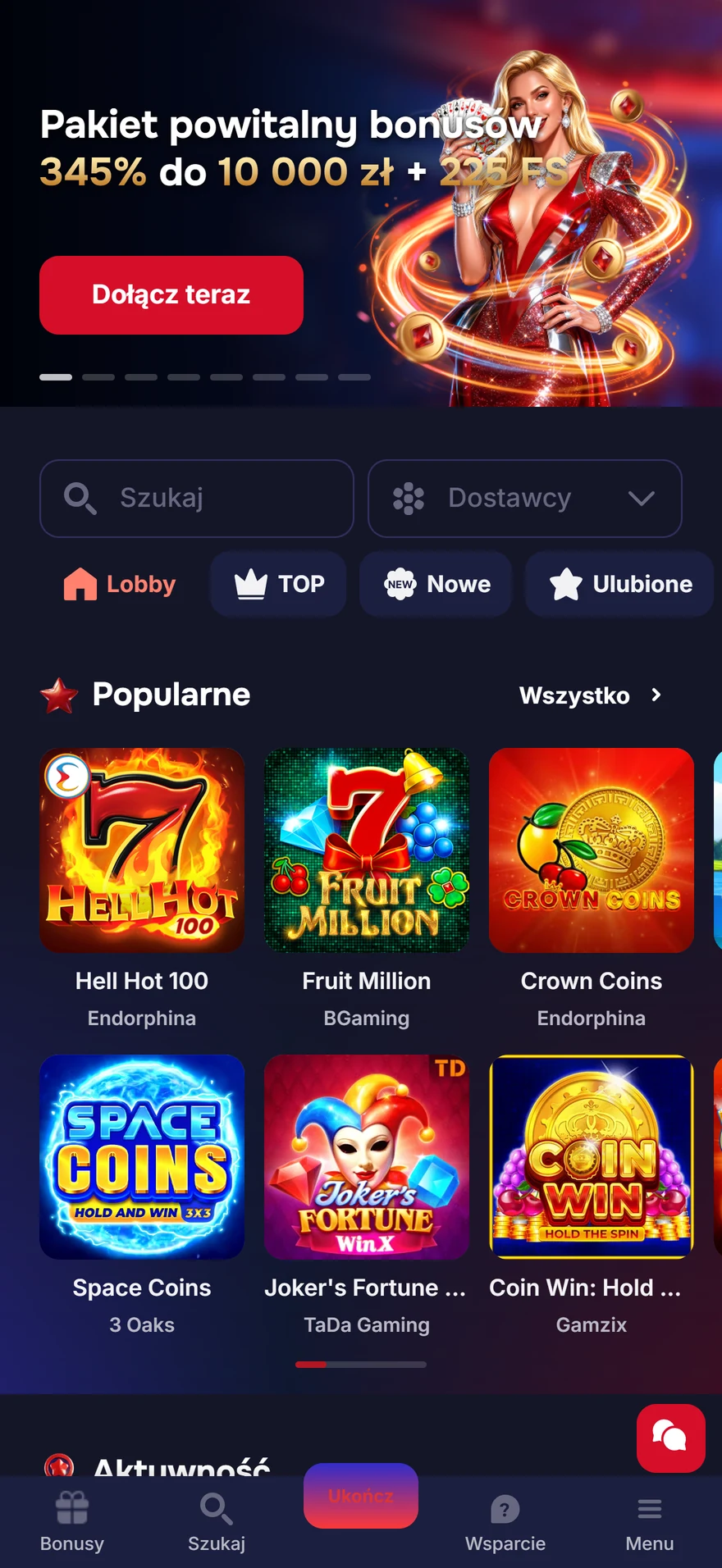
Task: Launch the Fruit Million game
Action: [x=367, y=850]
